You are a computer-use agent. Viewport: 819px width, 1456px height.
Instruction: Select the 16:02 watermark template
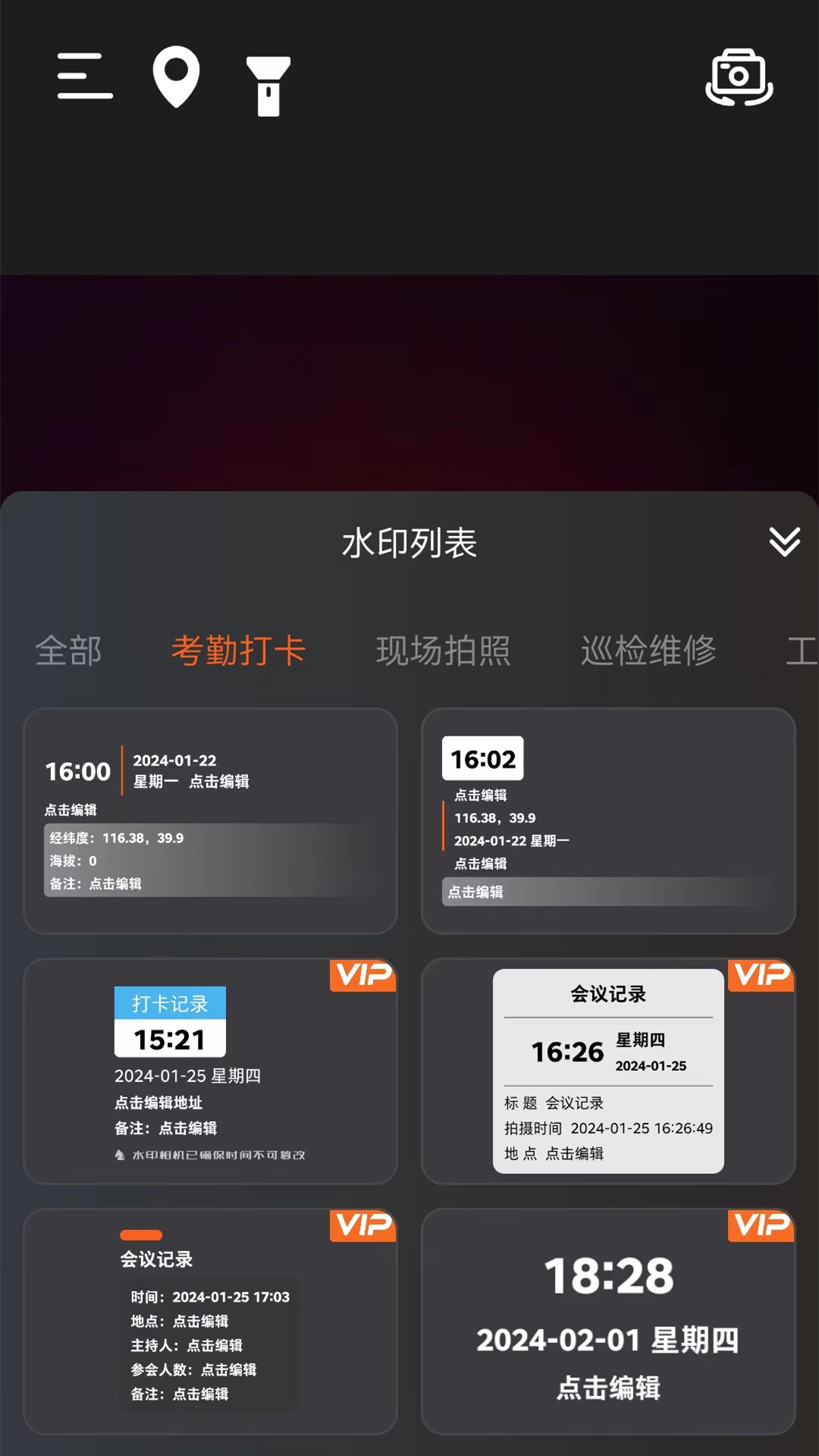pyautogui.click(x=608, y=821)
